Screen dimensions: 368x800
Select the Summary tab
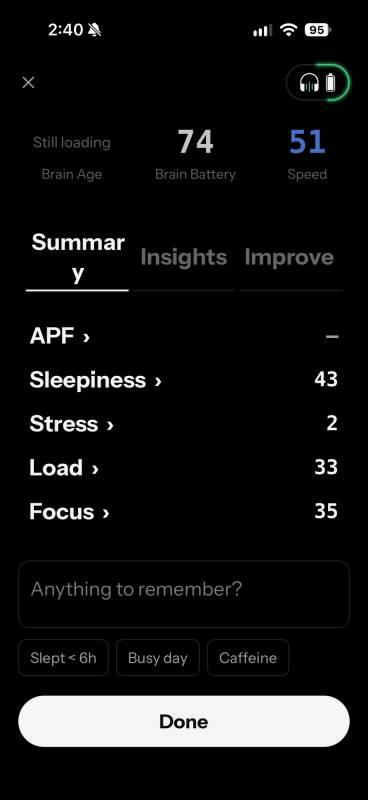78,257
